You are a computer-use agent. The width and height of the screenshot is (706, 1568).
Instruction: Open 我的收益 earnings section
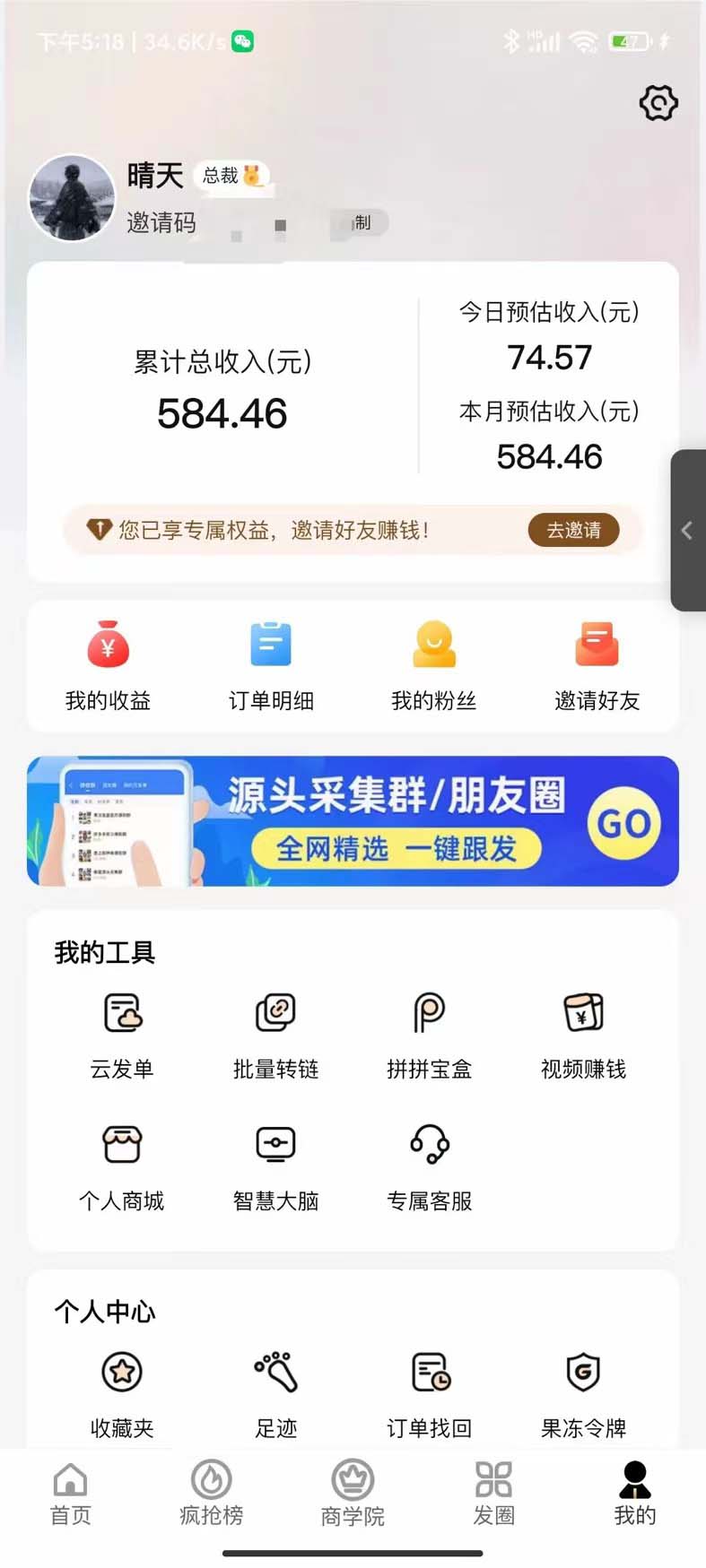tap(109, 663)
